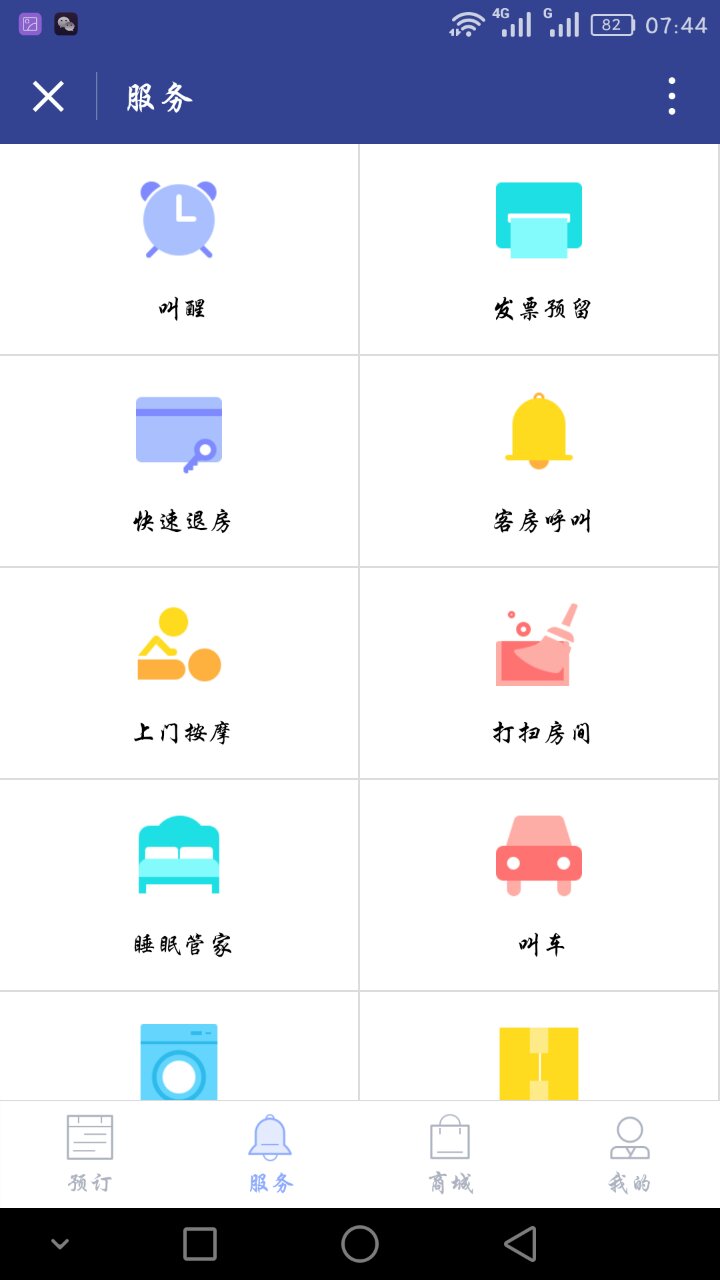
Task: Close the 服务 page
Action: (48, 97)
